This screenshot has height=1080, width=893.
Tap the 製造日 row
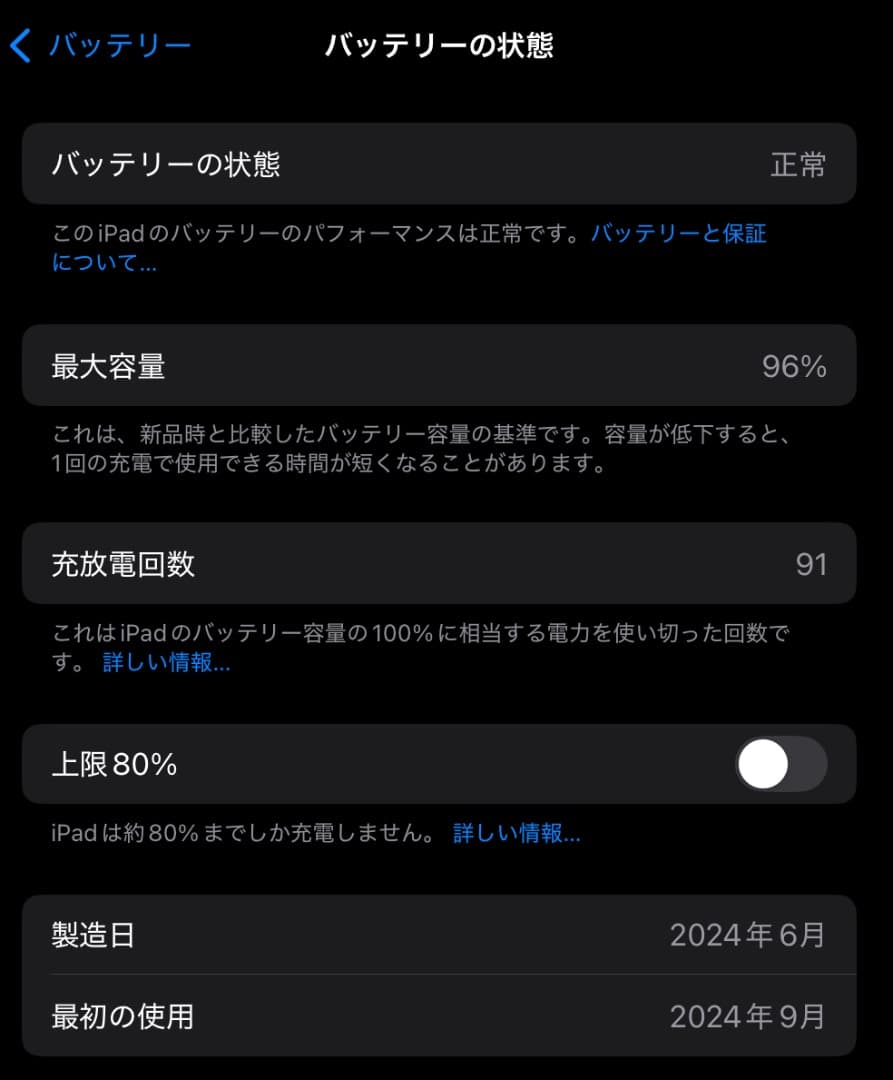pyautogui.click(x=446, y=936)
